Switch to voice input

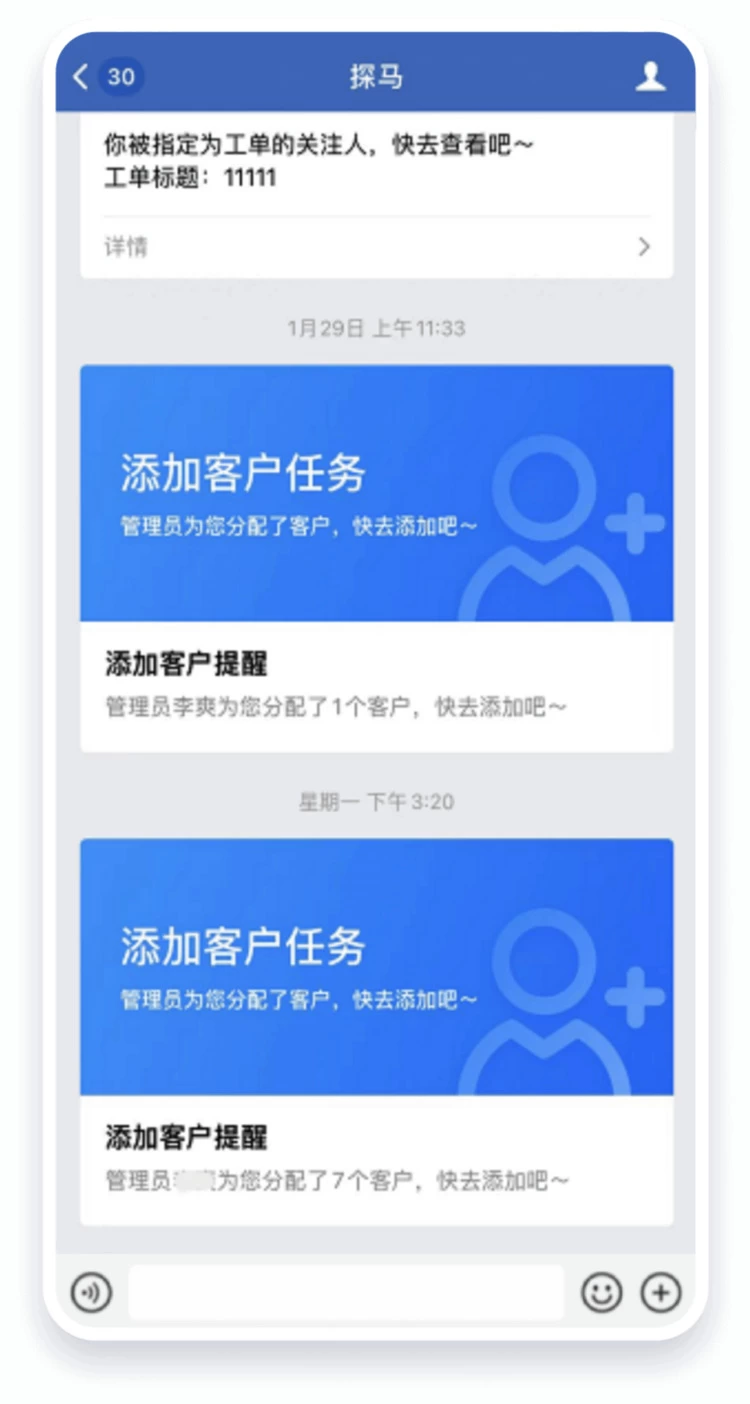click(x=91, y=1293)
